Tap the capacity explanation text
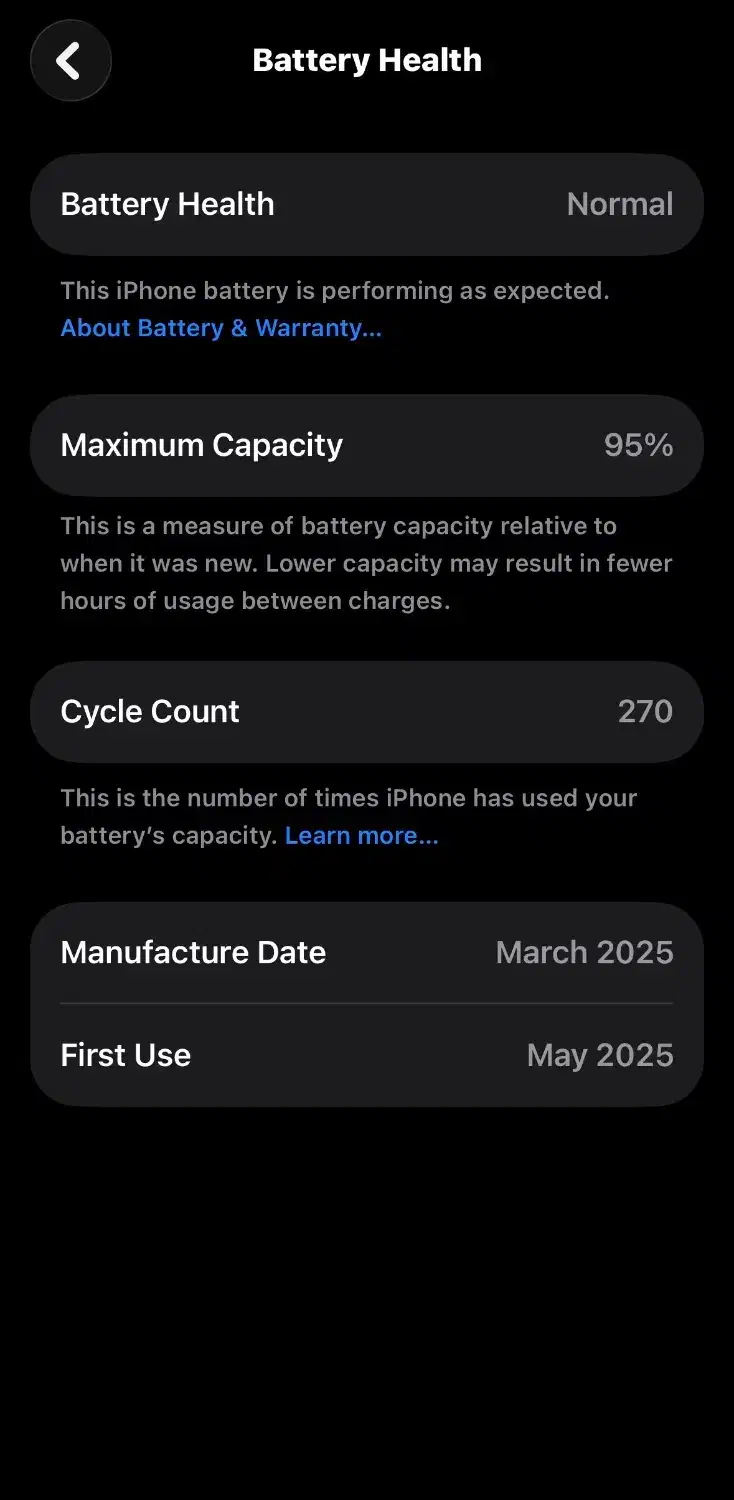 tap(366, 563)
